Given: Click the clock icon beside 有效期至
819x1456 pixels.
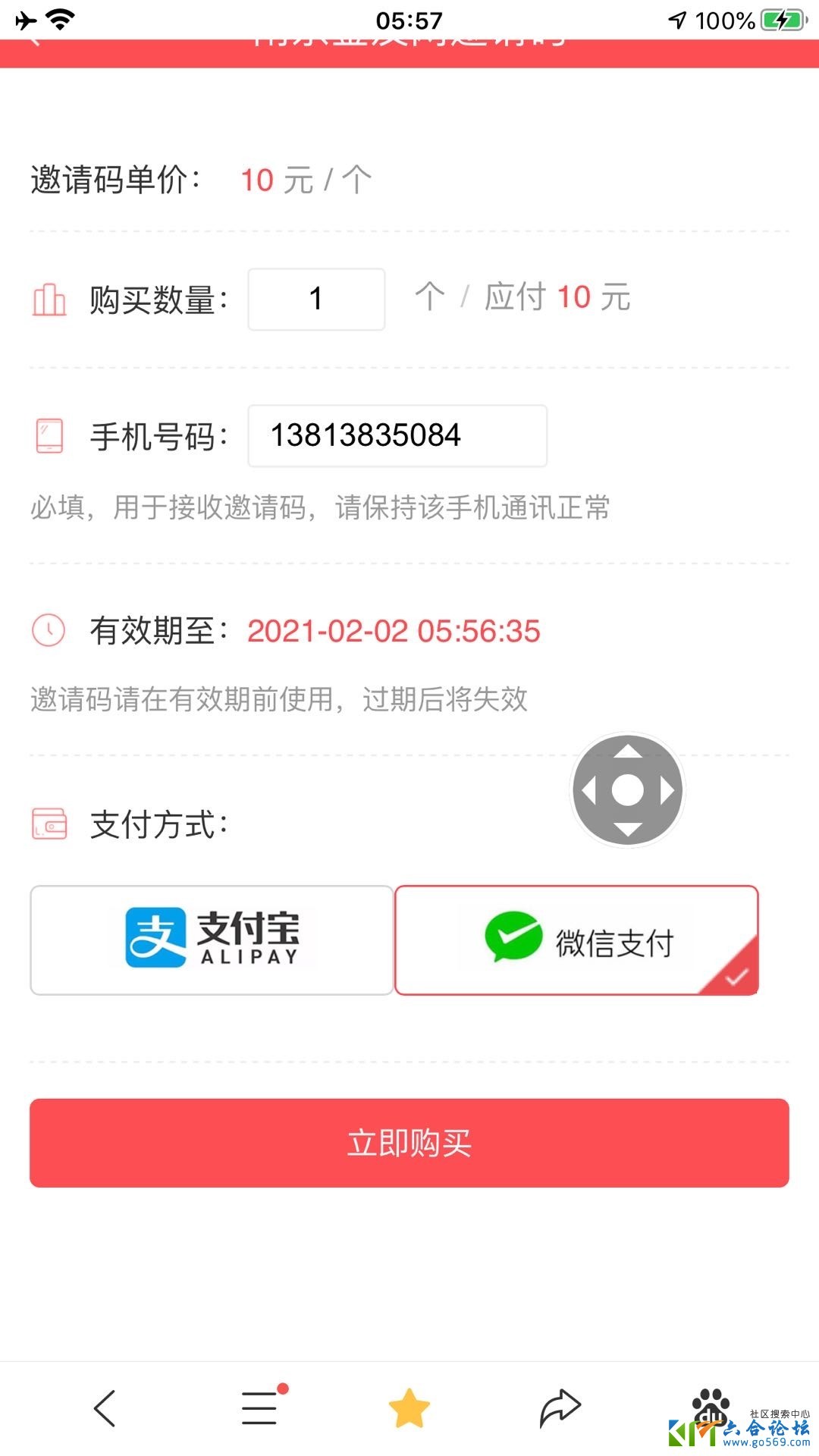Looking at the screenshot, I should coord(47,631).
